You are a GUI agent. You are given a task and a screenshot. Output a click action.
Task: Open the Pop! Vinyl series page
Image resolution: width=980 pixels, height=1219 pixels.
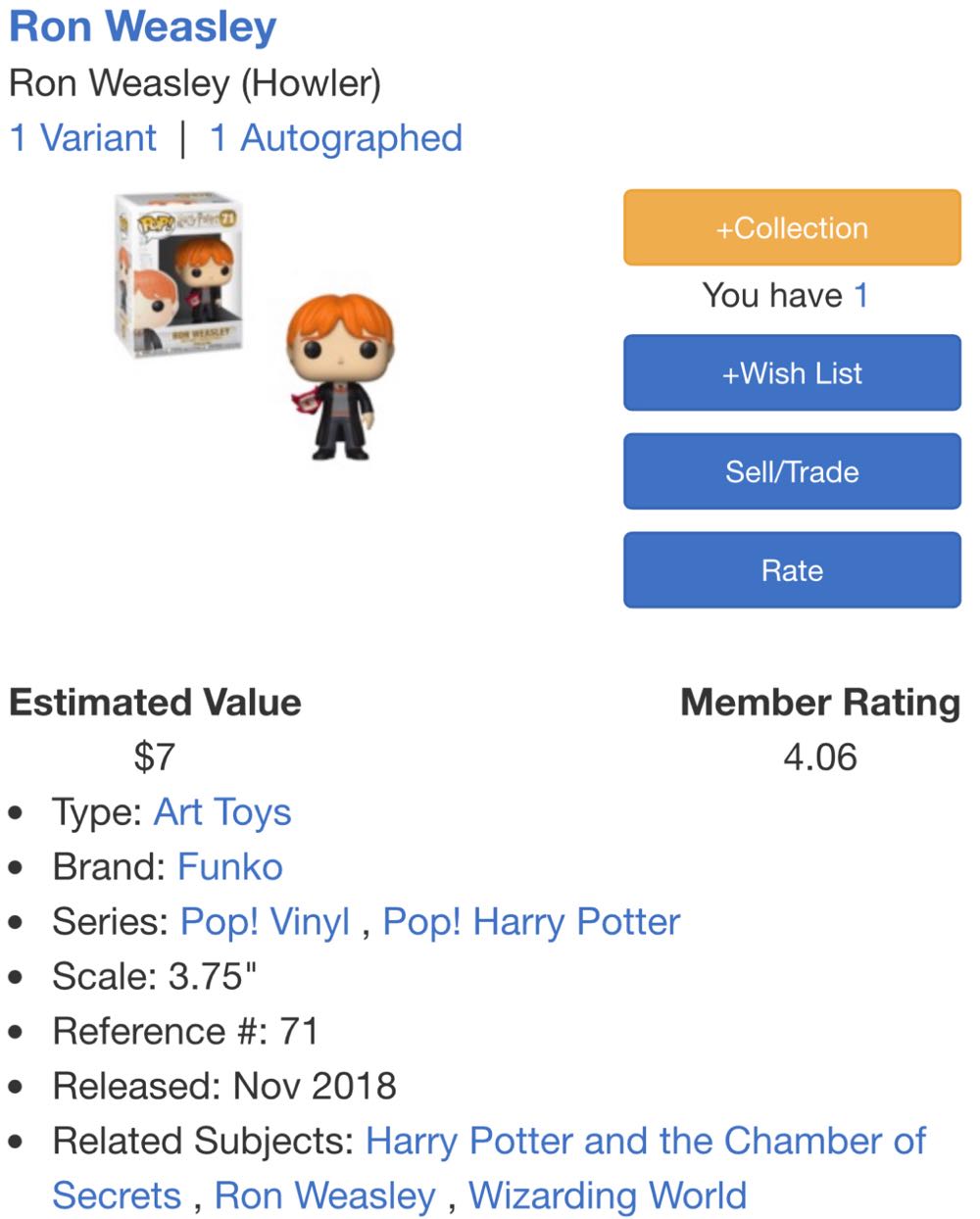[267, 922]
